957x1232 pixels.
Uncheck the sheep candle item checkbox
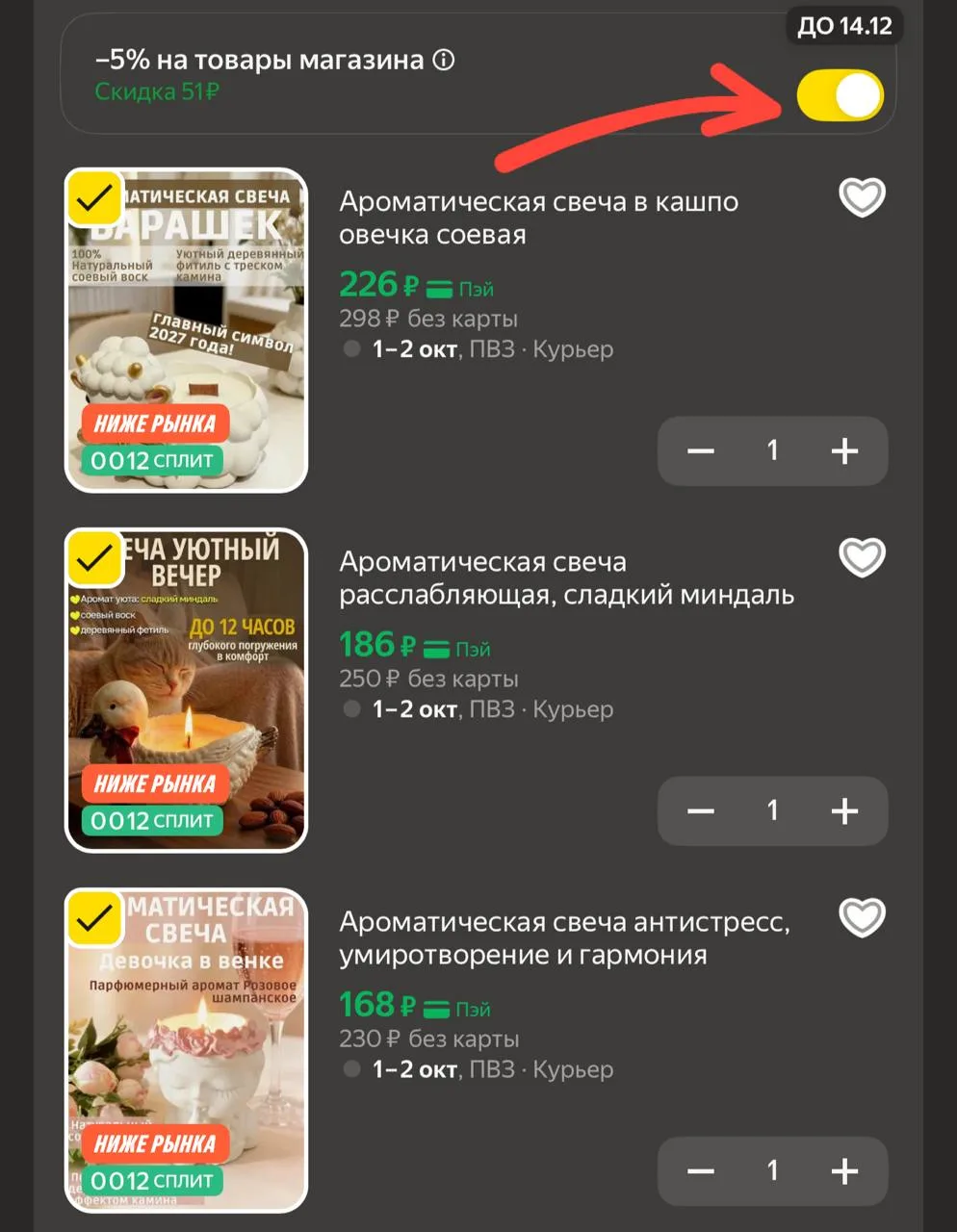click(x=93, y=199)
